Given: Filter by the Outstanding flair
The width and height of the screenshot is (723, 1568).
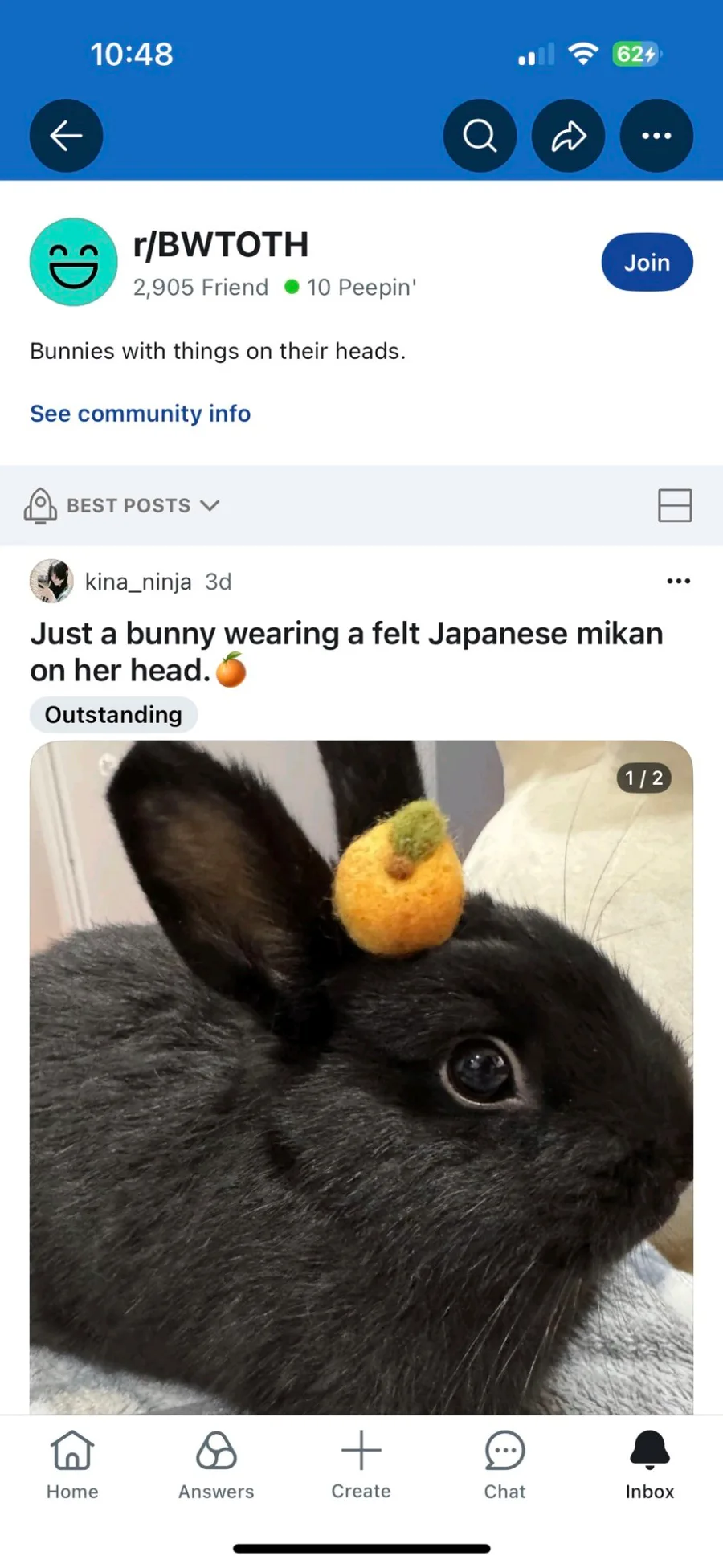Looking at the screenshot, I should [113, 715].
